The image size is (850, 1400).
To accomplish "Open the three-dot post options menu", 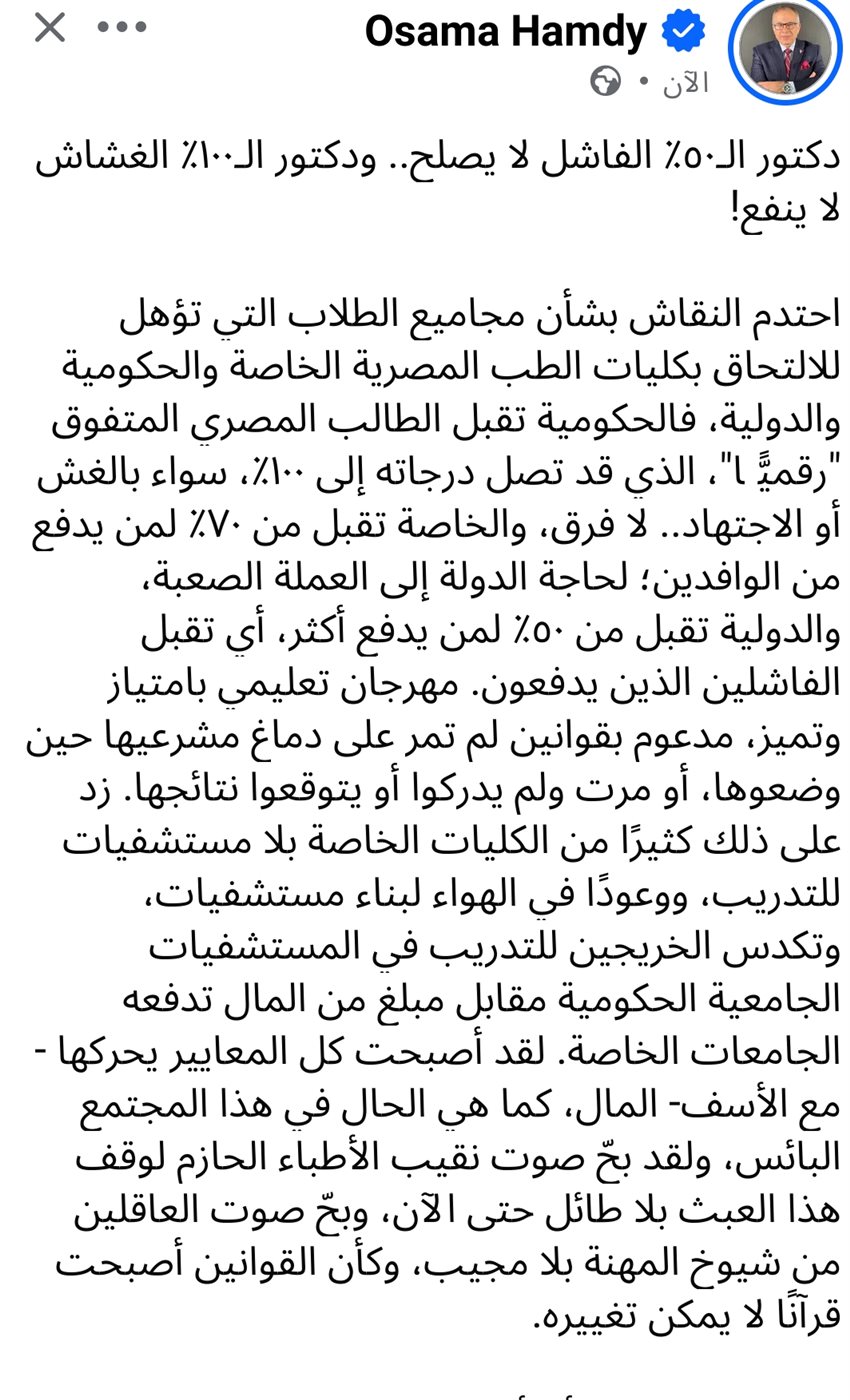I will pyautogui.click(x=123, y=28).
